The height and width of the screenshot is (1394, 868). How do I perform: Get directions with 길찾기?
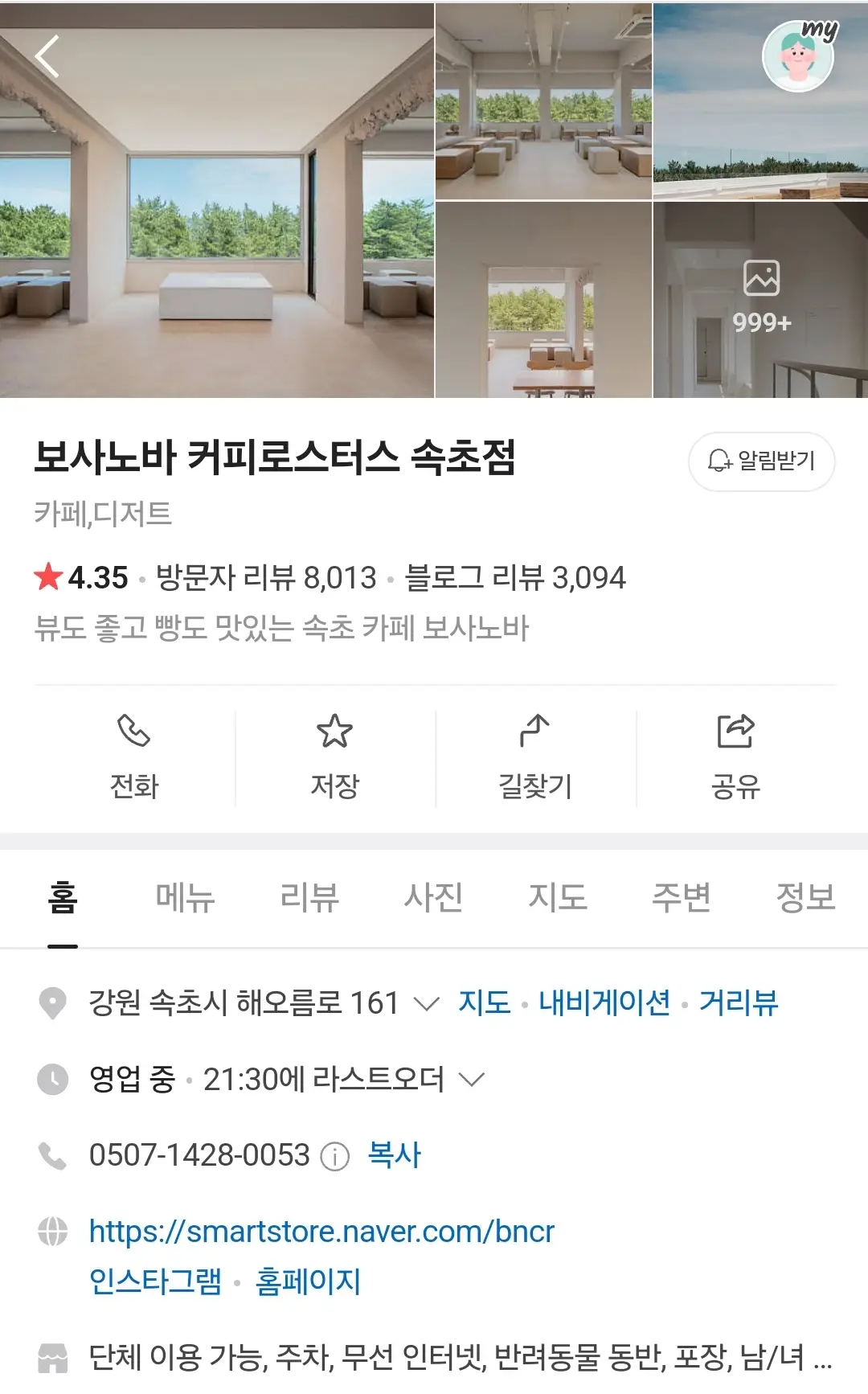click(x=535, y=757)
